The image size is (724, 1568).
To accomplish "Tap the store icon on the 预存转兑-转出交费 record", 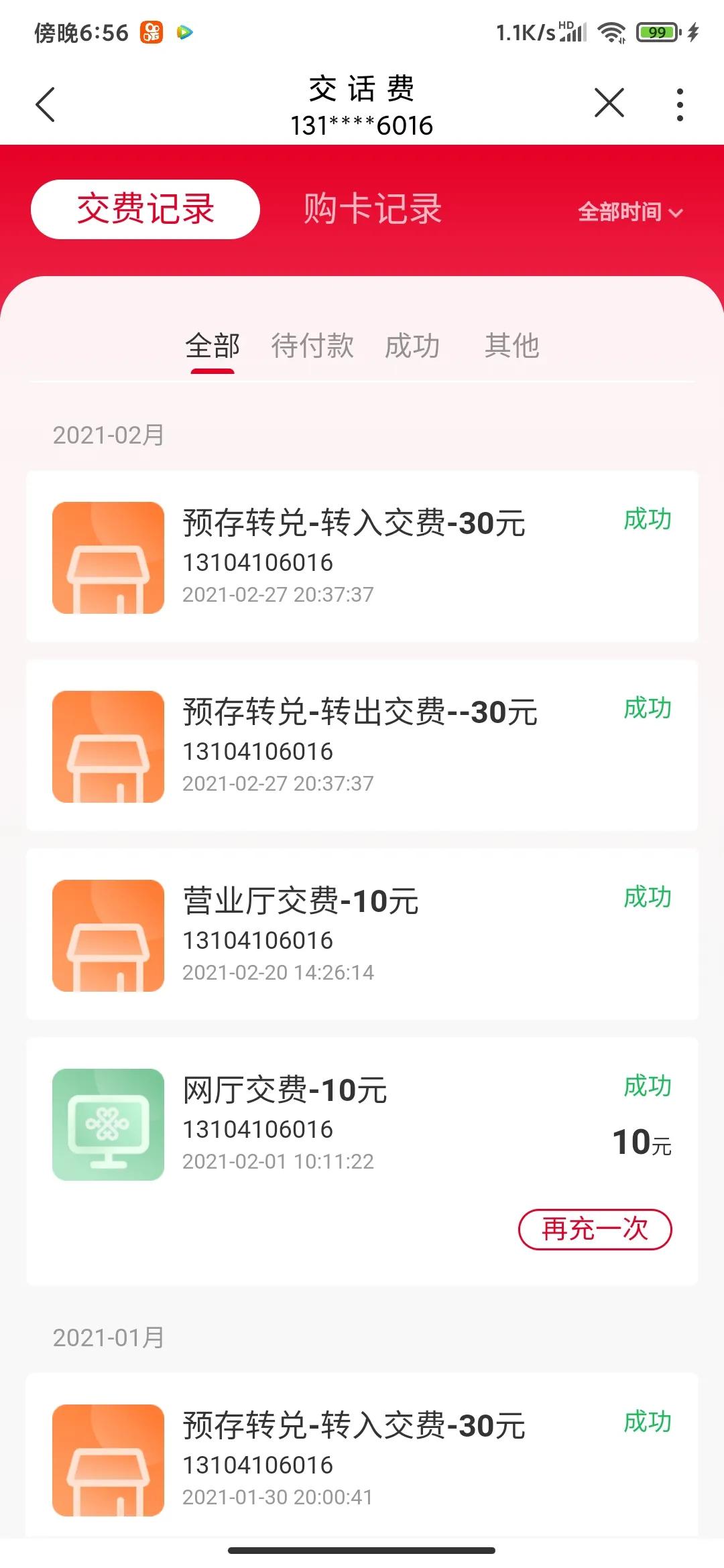I will coord(109,747).
